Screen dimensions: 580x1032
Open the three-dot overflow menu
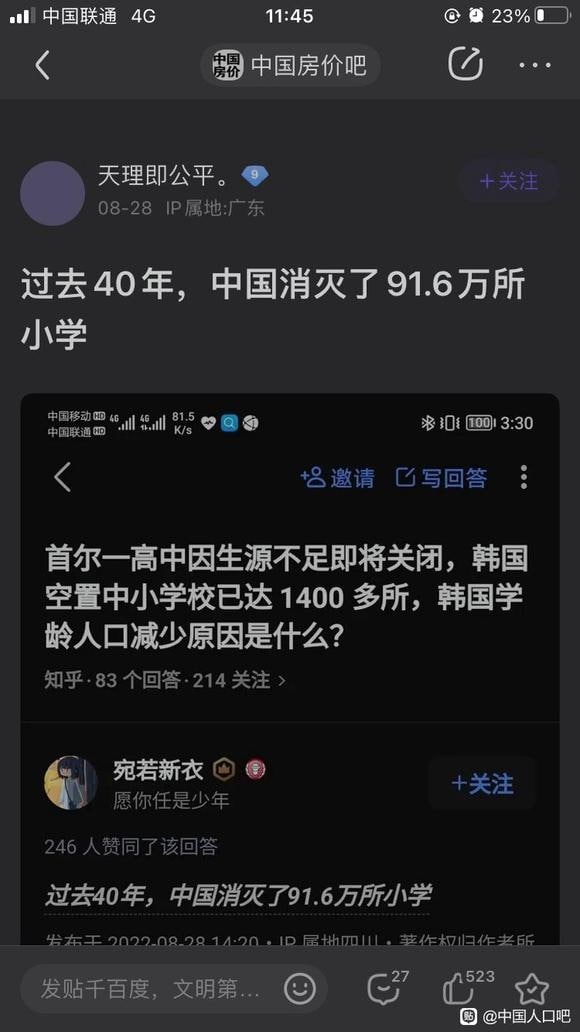point(535,64)
